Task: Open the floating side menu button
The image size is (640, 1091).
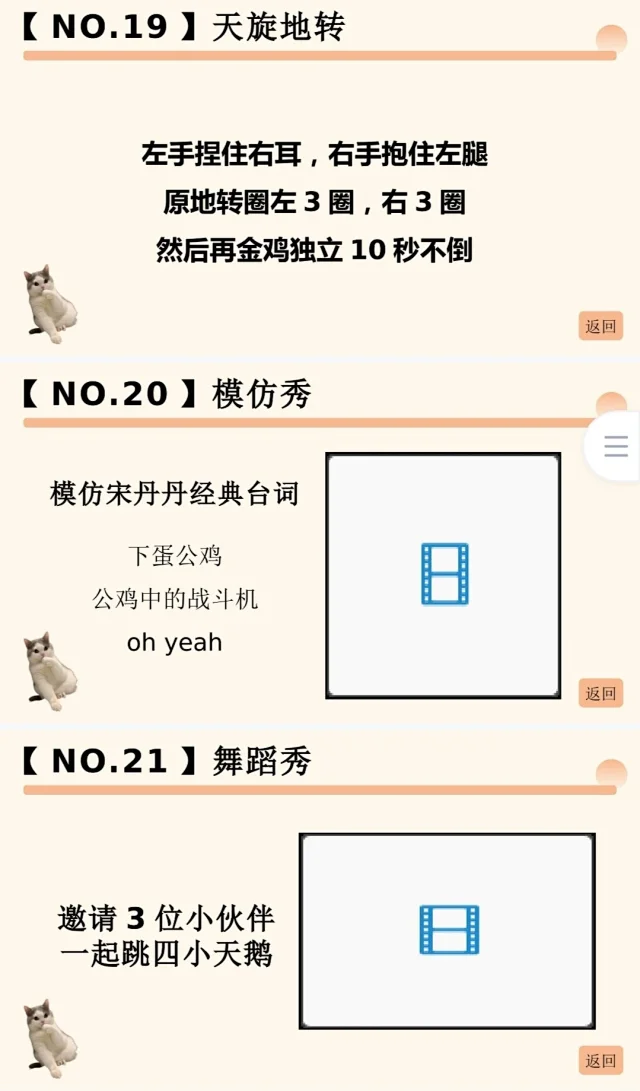Action: pyautogui.click(x=616, y=446)
